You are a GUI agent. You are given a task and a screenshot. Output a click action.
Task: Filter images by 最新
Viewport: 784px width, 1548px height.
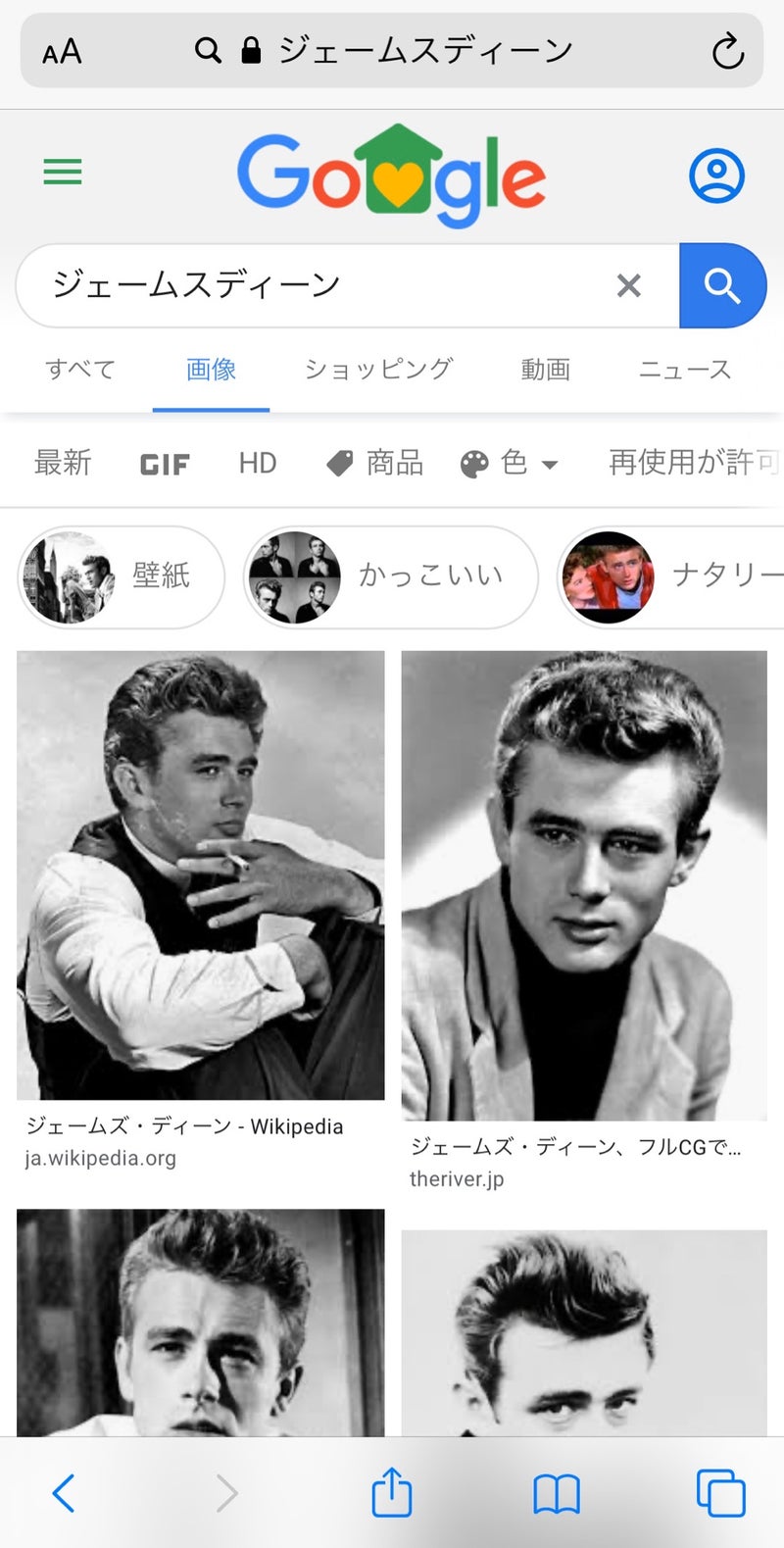63,463
